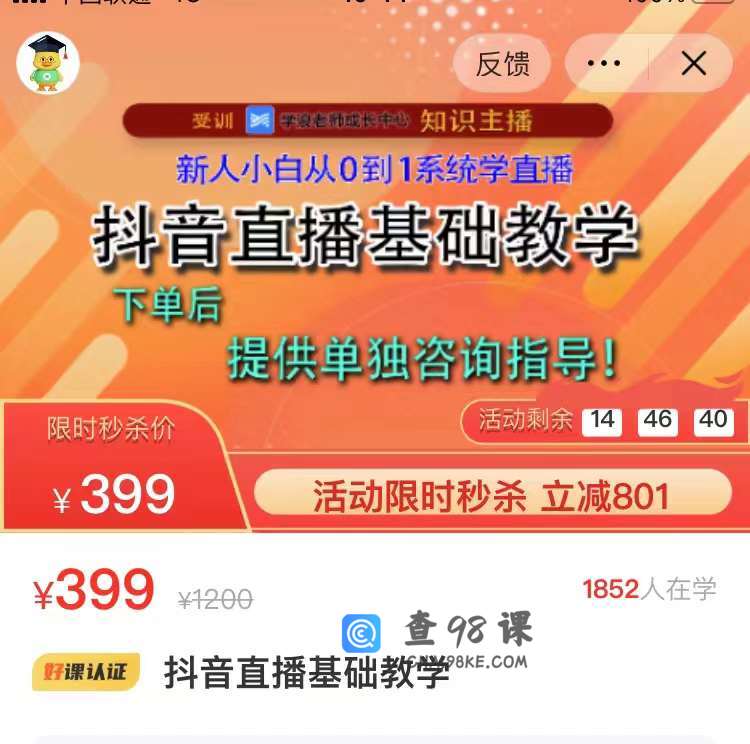Open the three-dot more options menu

coord(604,64)
